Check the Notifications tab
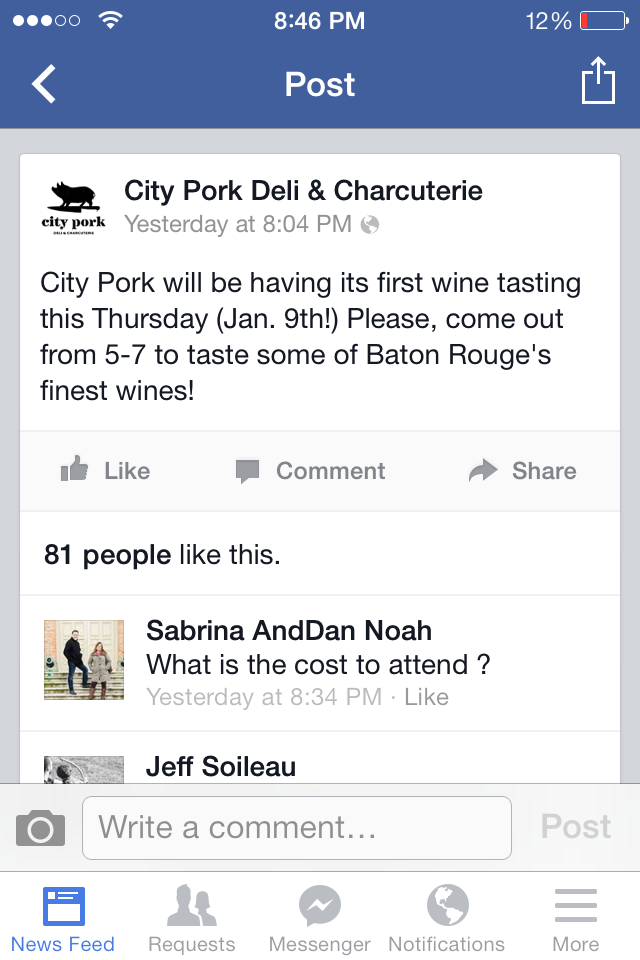The height and width of the screenshot is (960, 640). pos(447,917)
